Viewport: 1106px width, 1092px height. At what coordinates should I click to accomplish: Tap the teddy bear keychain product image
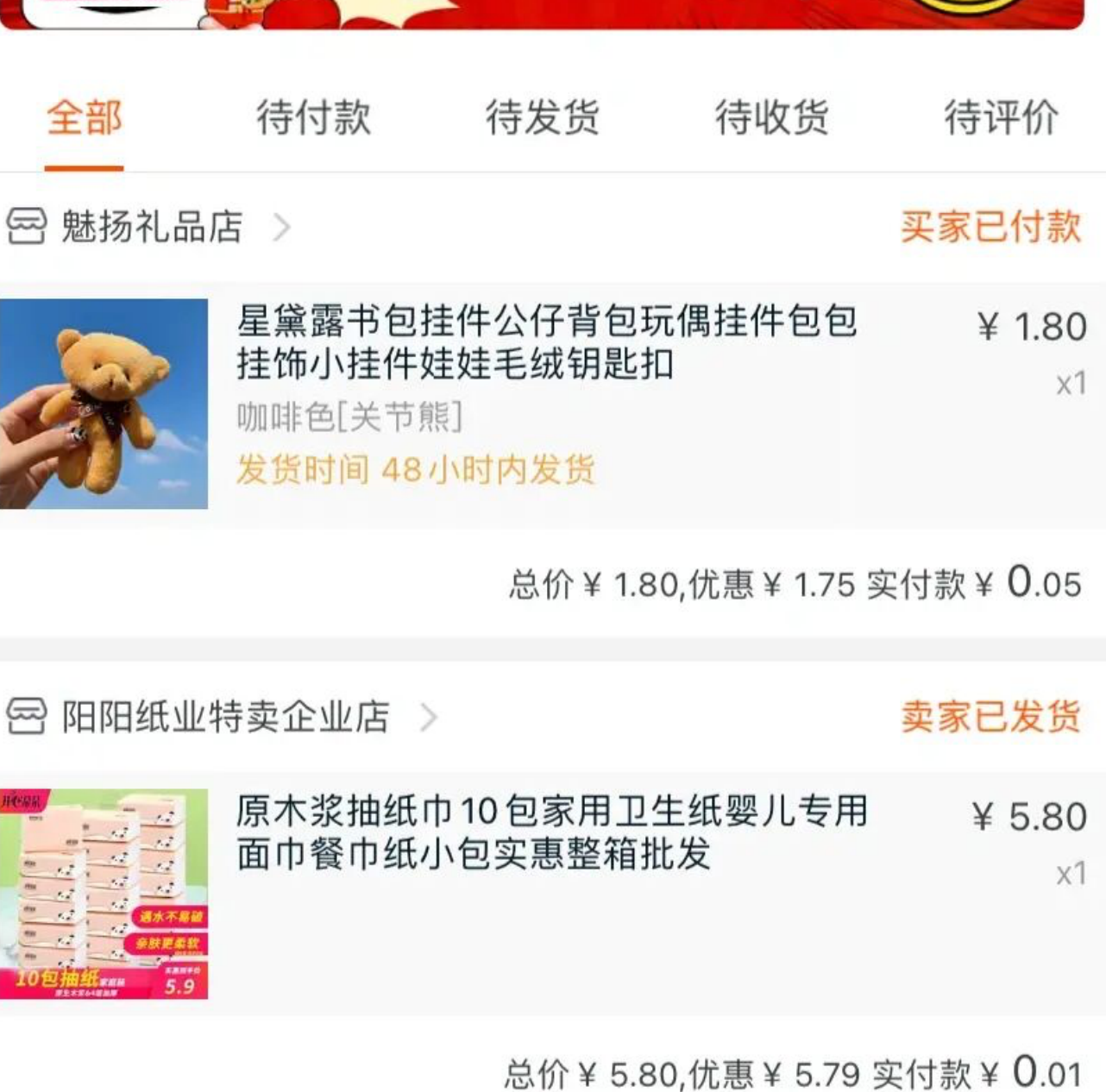(x=104, y=404)
